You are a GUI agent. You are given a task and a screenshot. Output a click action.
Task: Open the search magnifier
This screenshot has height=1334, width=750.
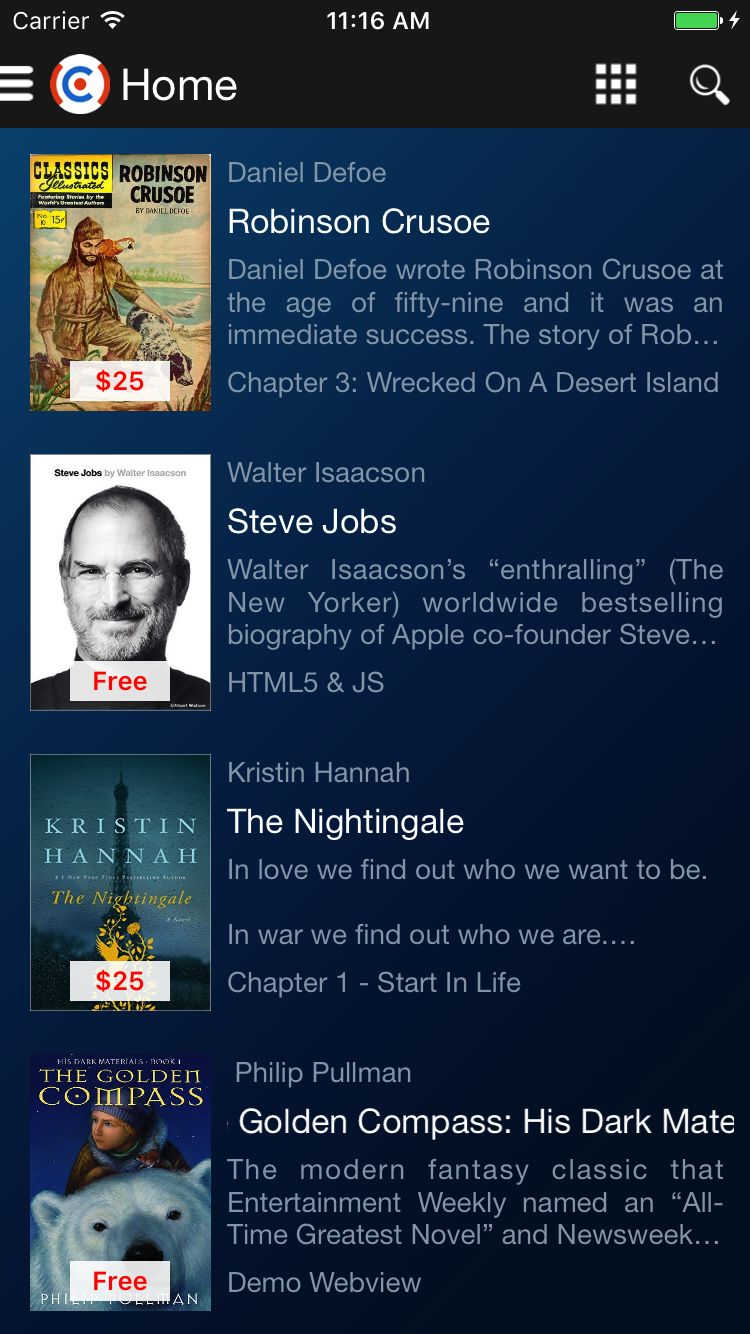click(708, 84)
